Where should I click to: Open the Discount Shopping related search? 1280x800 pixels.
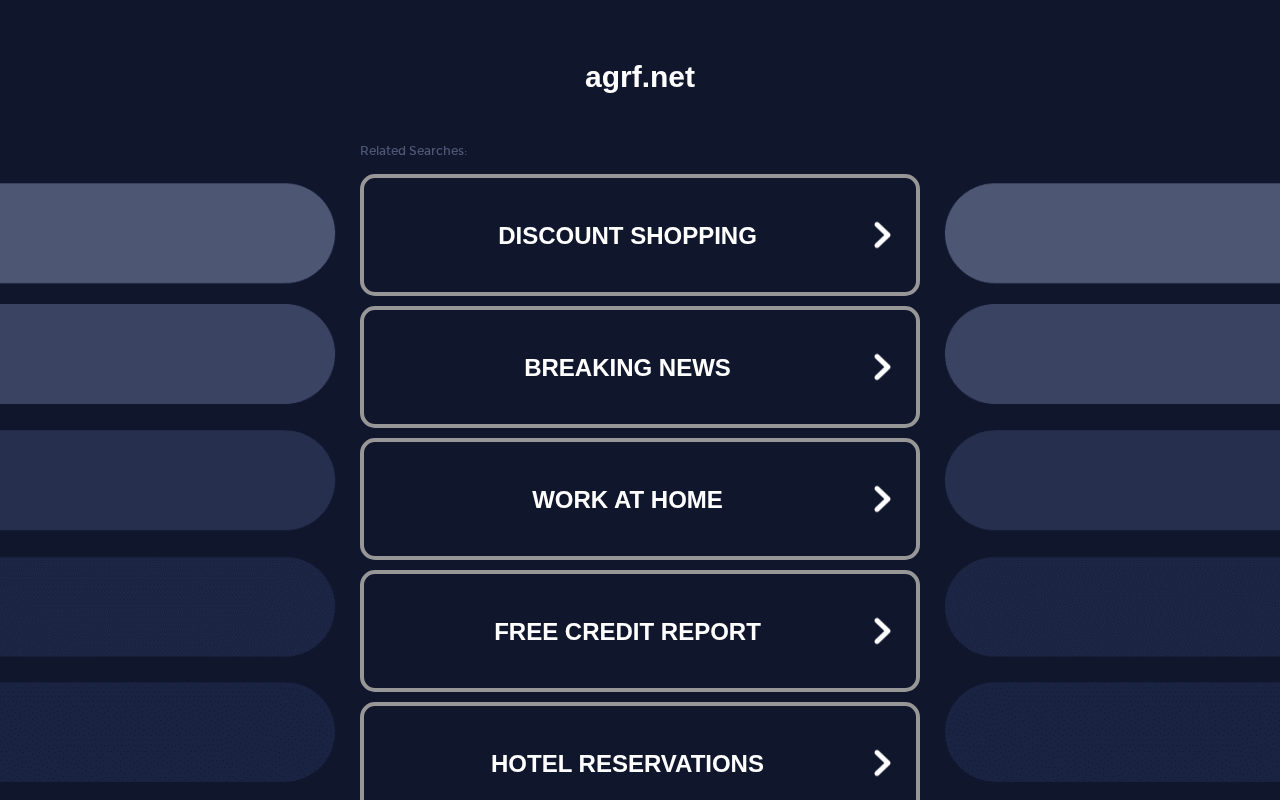[x=640, y=235]
